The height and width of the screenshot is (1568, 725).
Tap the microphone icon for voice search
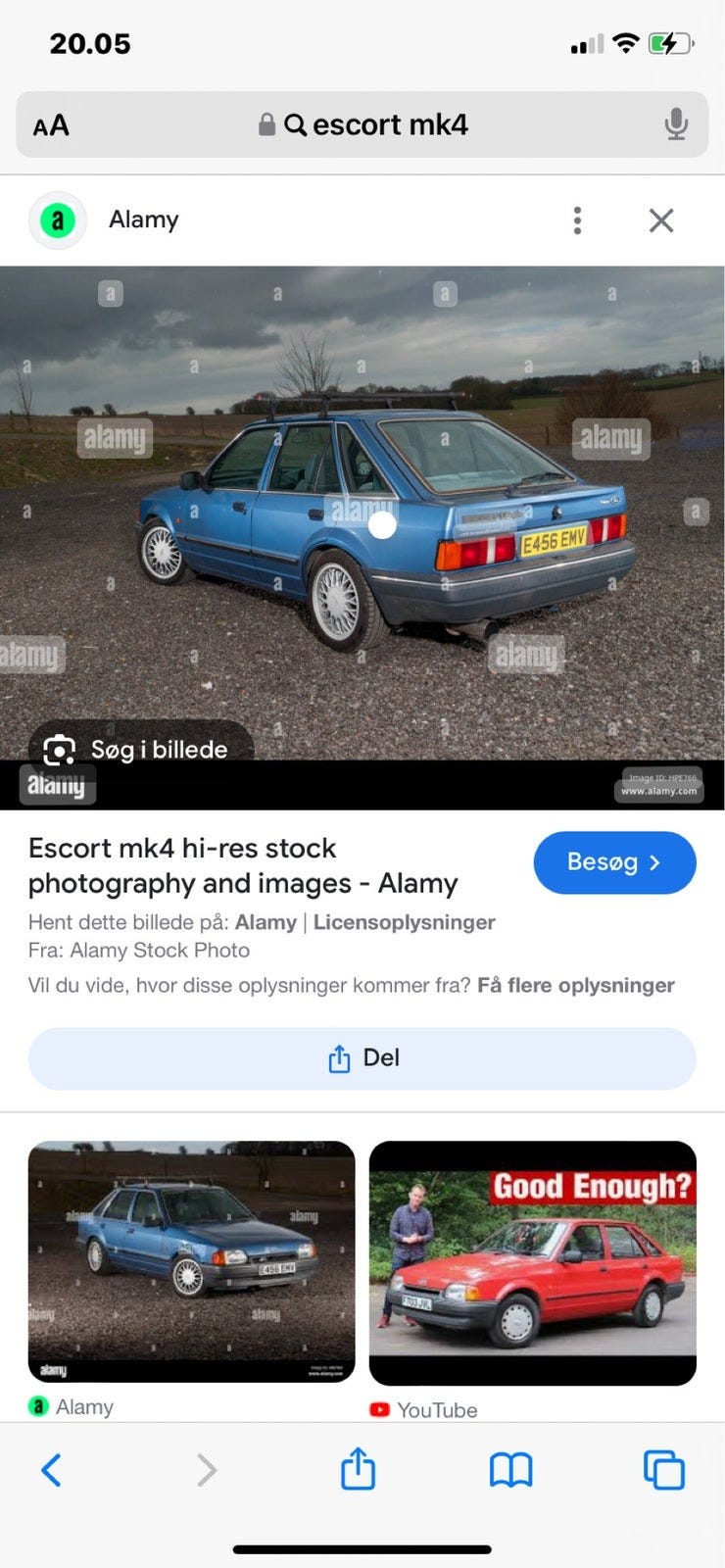click(674, 124)
